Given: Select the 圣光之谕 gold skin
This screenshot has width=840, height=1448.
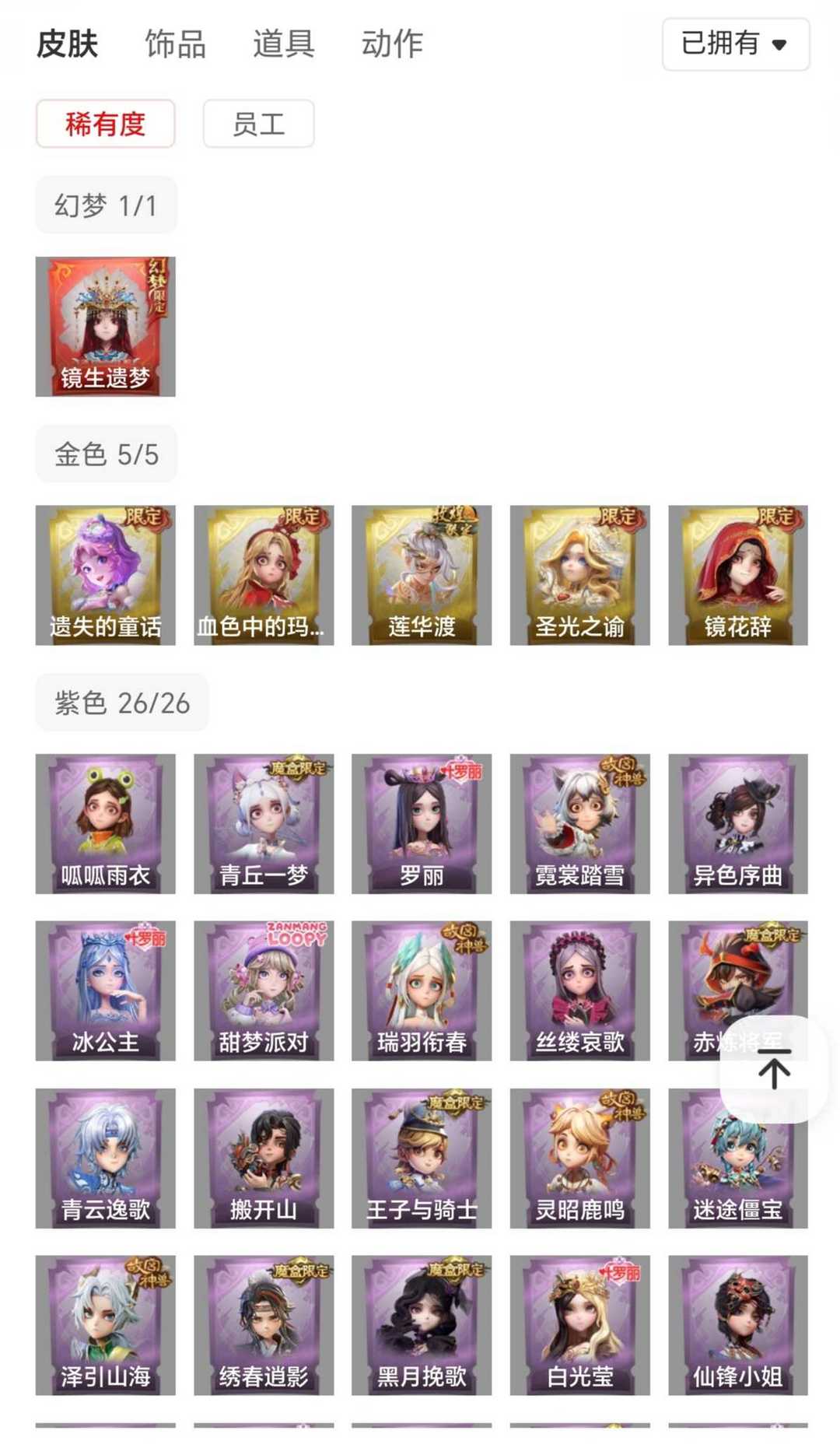Looking at the screenshot, I should tap(579, 574).
